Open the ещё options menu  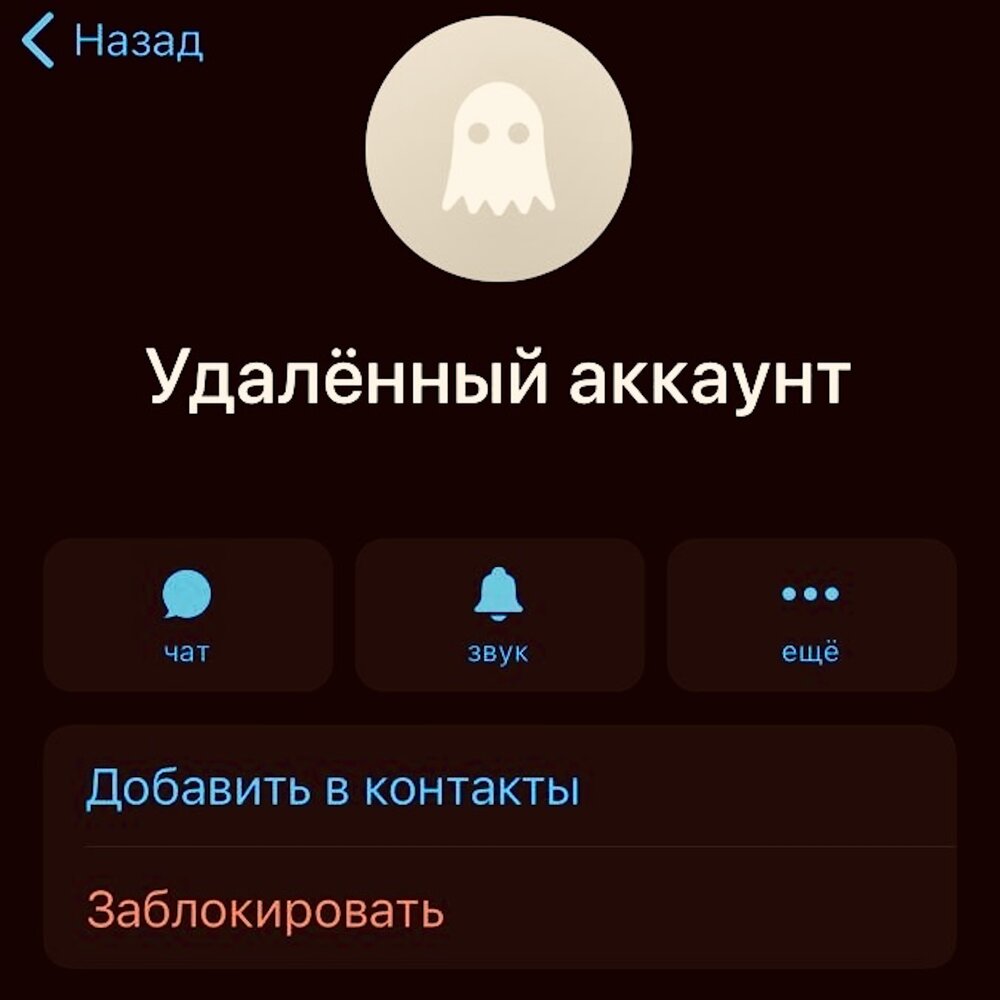[x=811, y=614]
